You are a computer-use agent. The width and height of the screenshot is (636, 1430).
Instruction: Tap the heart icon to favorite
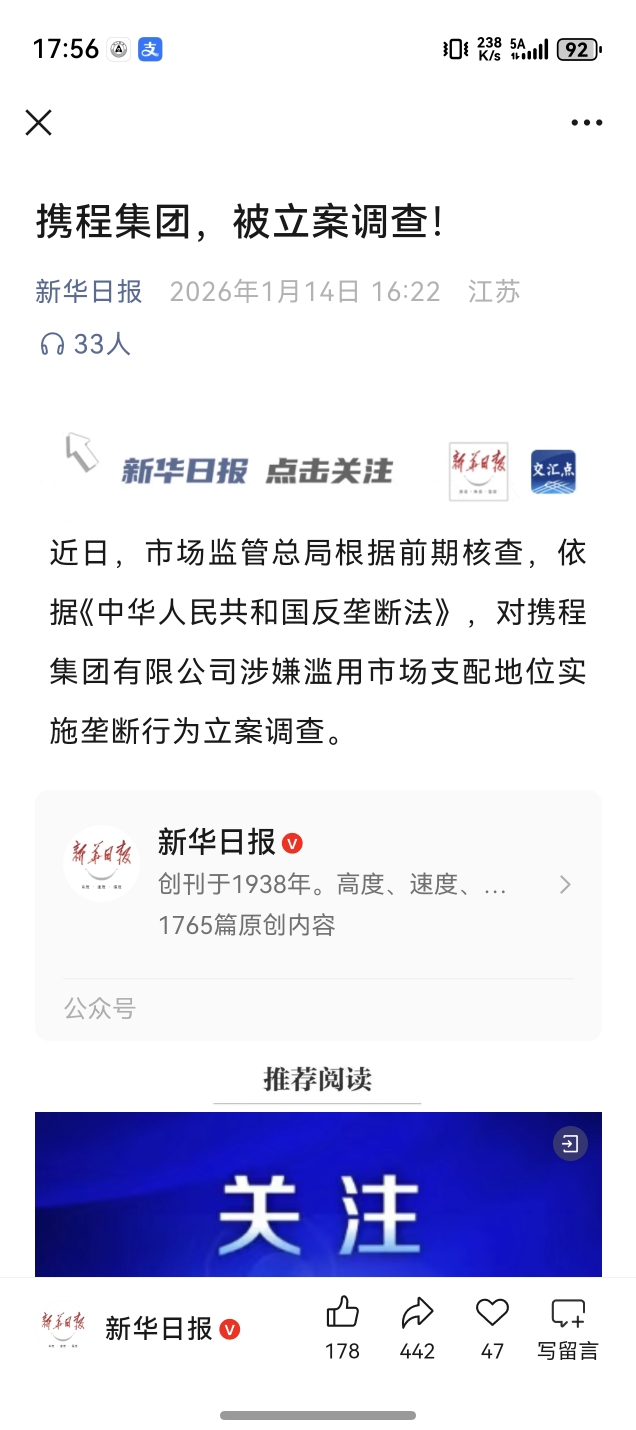click(x=492, y=1313)
